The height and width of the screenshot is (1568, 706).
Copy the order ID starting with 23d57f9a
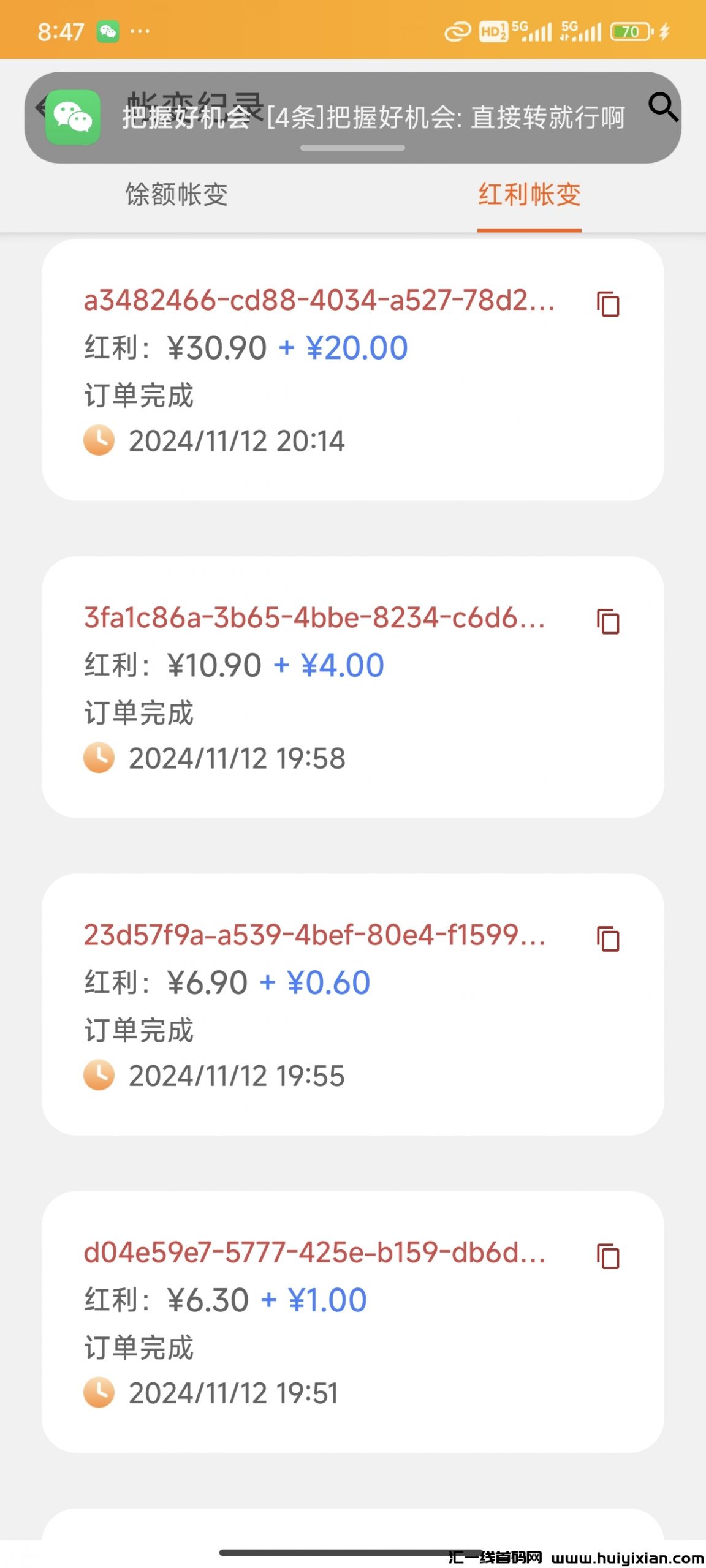(x=608, y=938)
